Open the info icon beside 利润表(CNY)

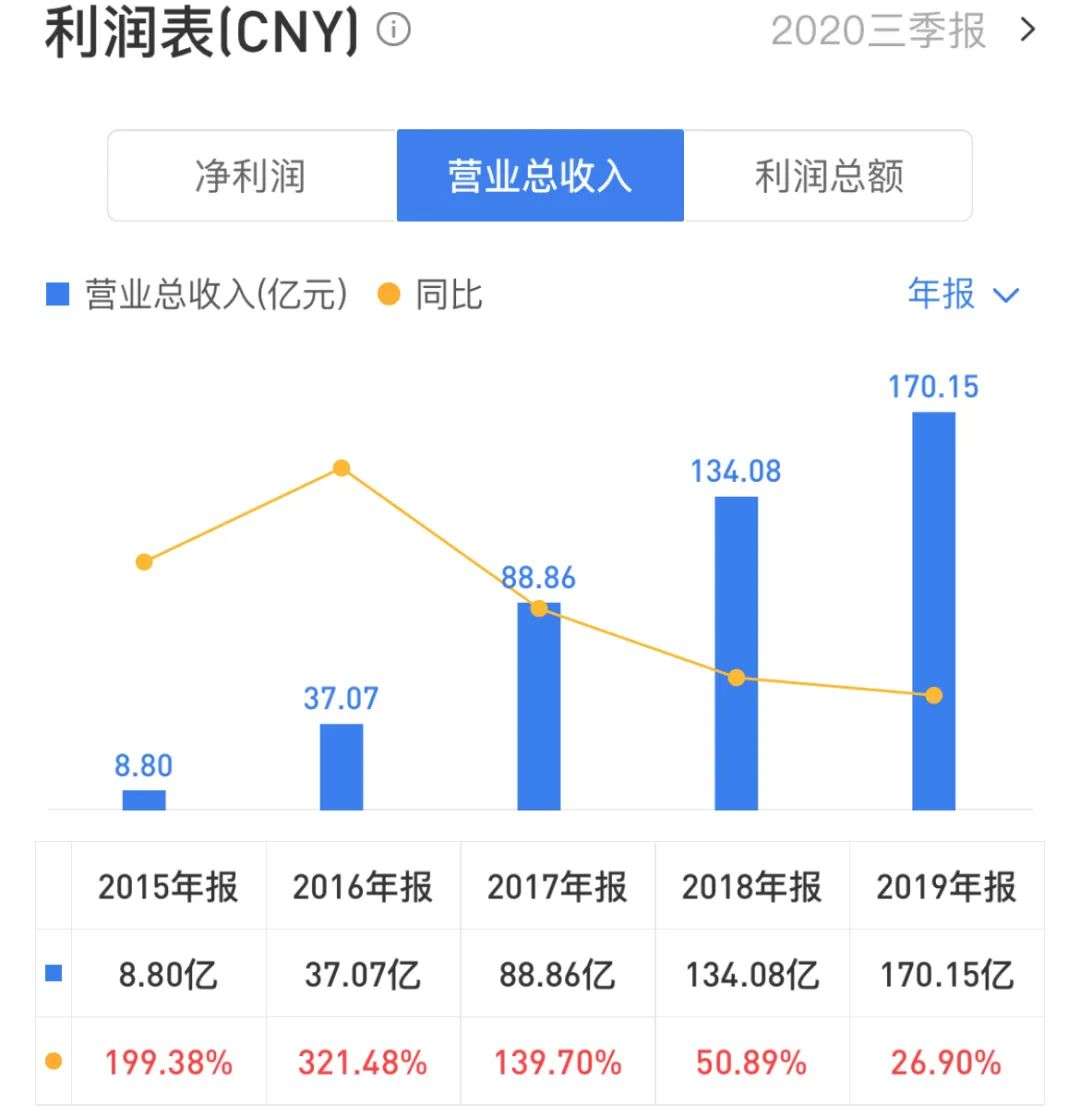393,30
